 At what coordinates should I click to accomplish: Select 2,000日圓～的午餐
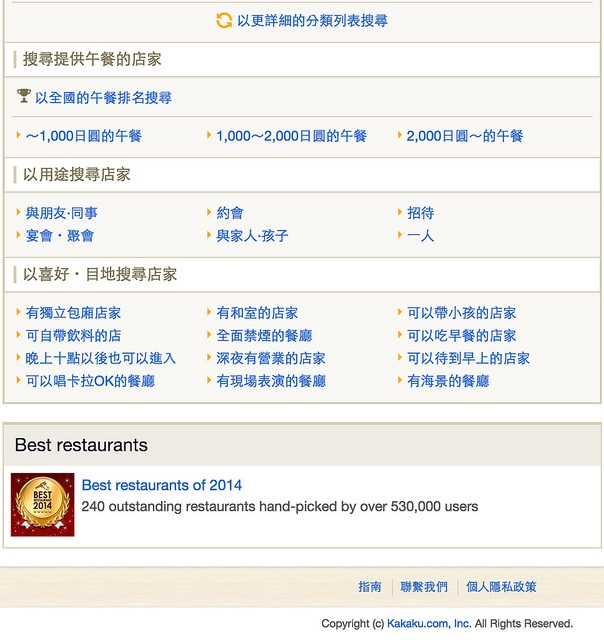click(464, 136)
